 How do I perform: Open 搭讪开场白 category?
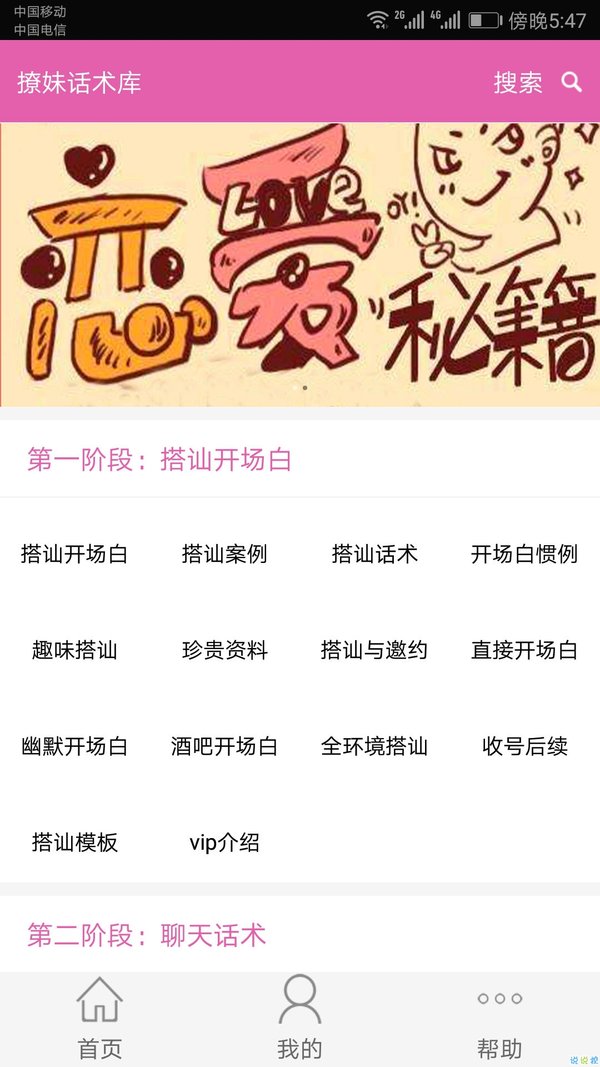(75, 554)
